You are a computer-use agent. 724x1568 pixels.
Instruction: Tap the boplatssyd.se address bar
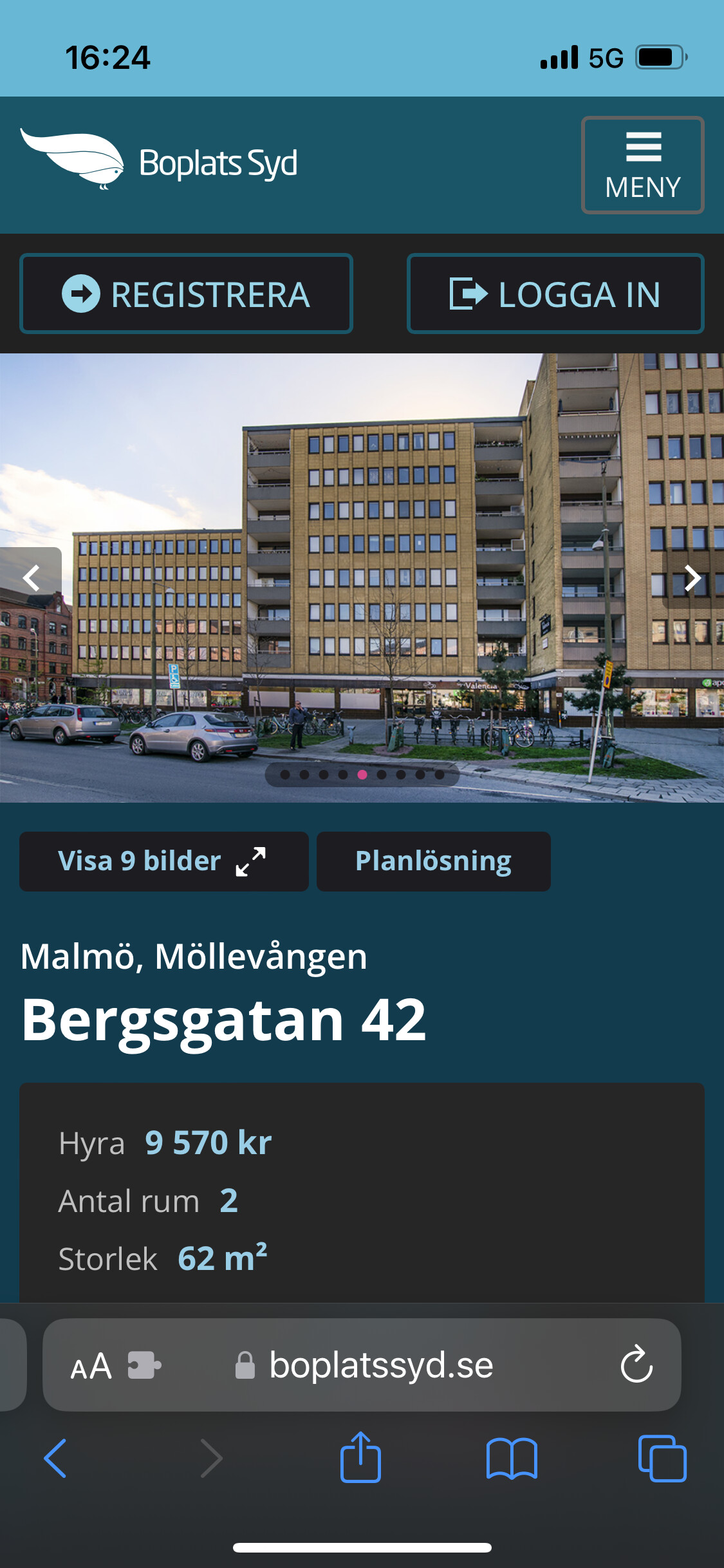coord(380,1366)
